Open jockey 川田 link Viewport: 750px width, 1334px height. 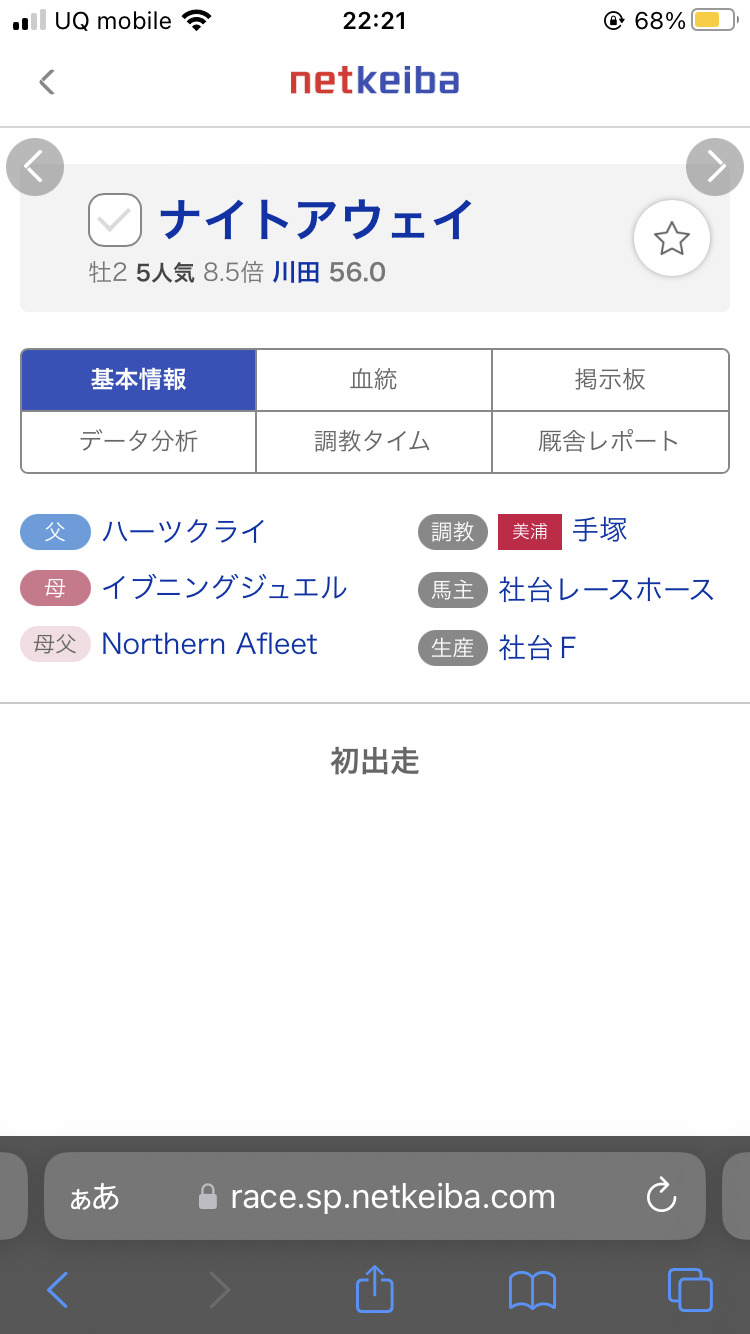[x=295, y=272]
